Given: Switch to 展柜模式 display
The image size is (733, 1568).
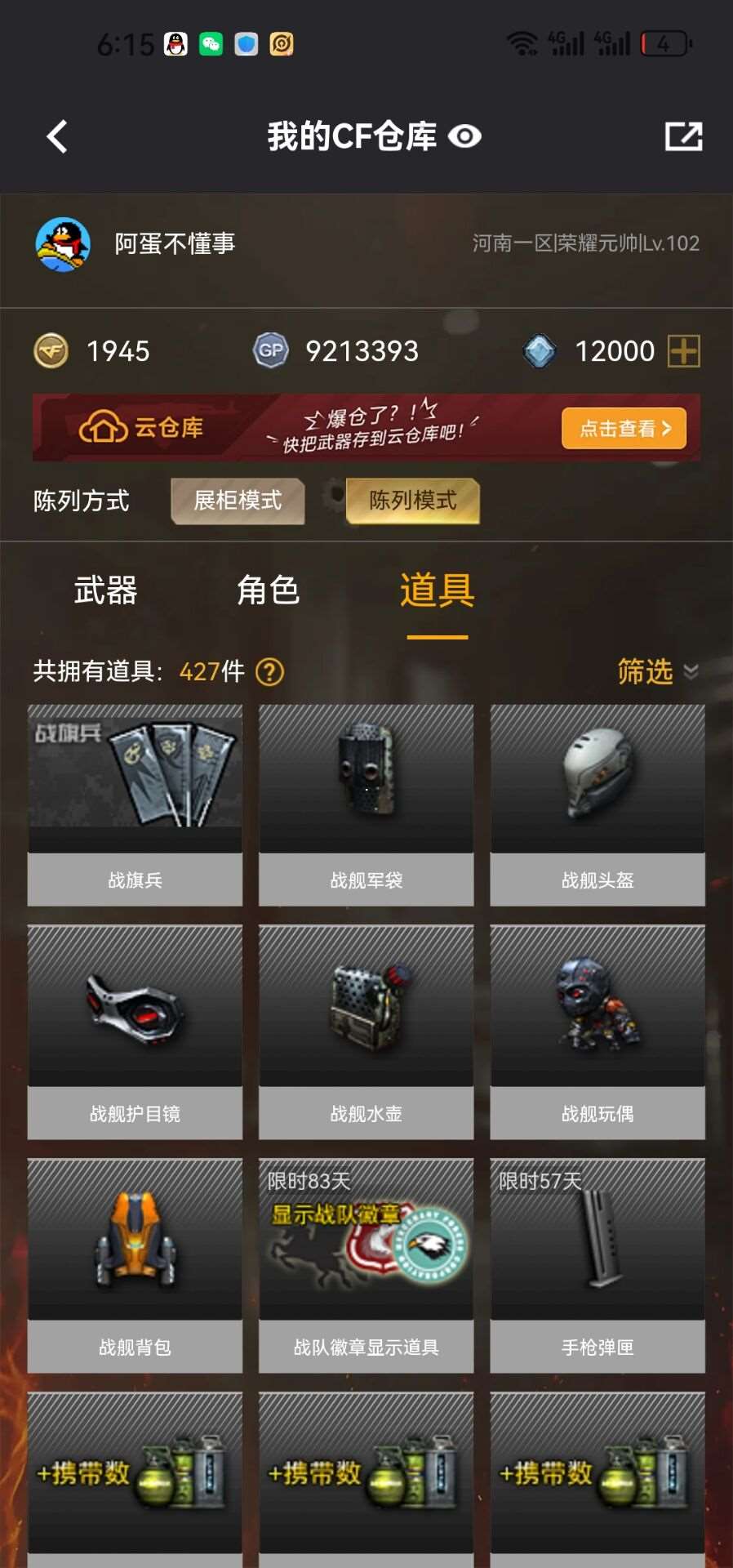Looking at the screenshot, I should tap(238, 500).
